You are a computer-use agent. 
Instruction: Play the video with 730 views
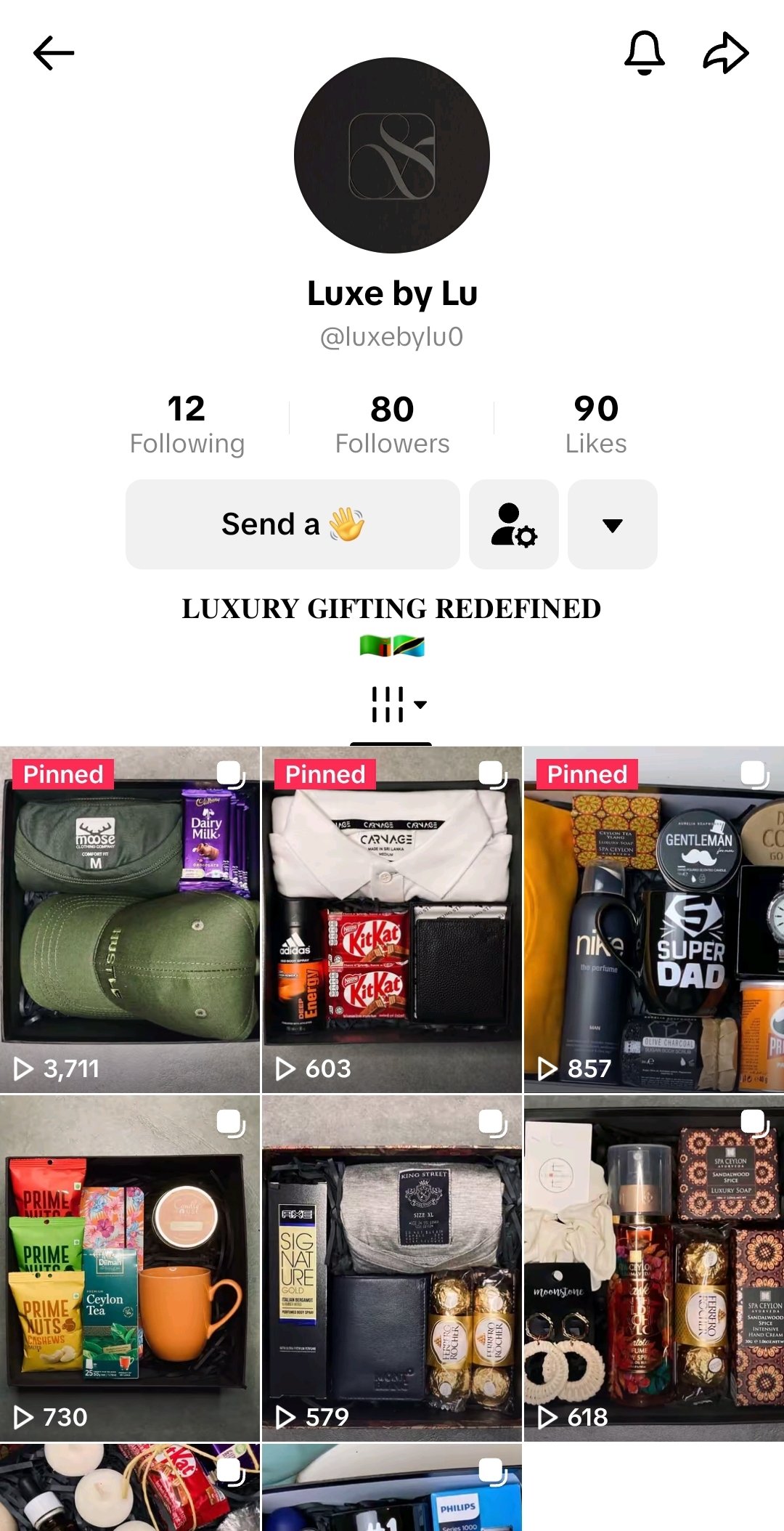[130, 1267]
